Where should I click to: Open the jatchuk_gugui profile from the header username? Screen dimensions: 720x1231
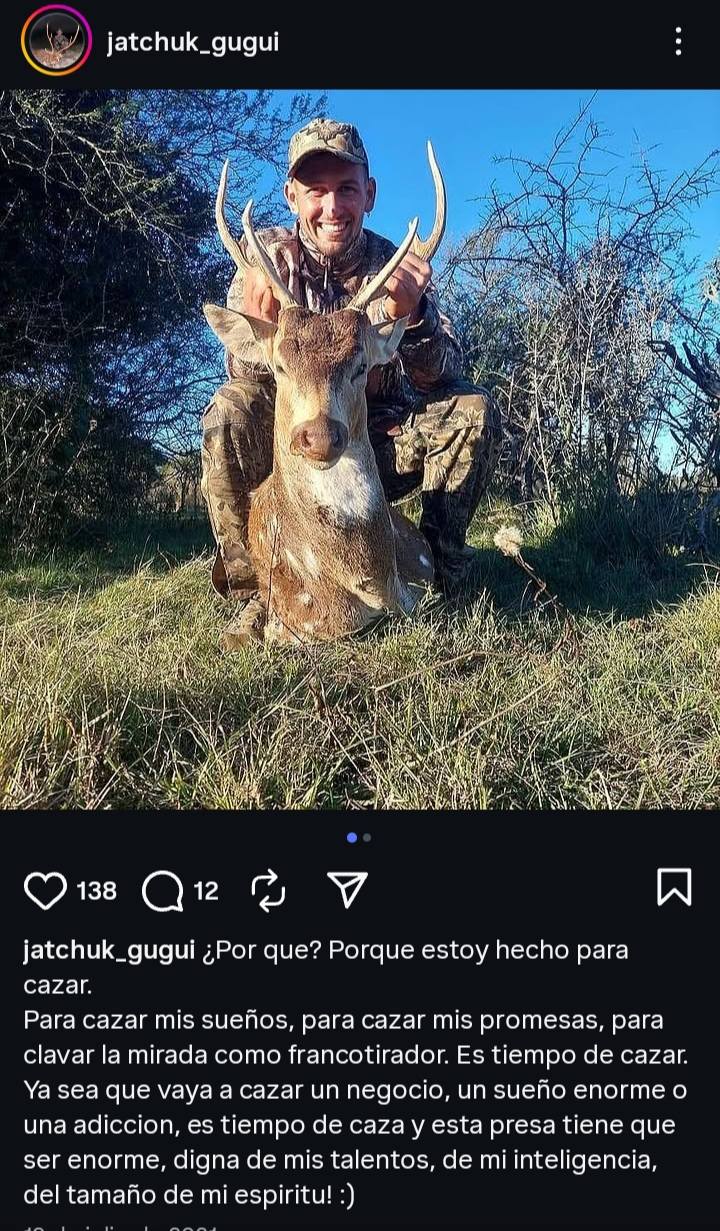192,42
